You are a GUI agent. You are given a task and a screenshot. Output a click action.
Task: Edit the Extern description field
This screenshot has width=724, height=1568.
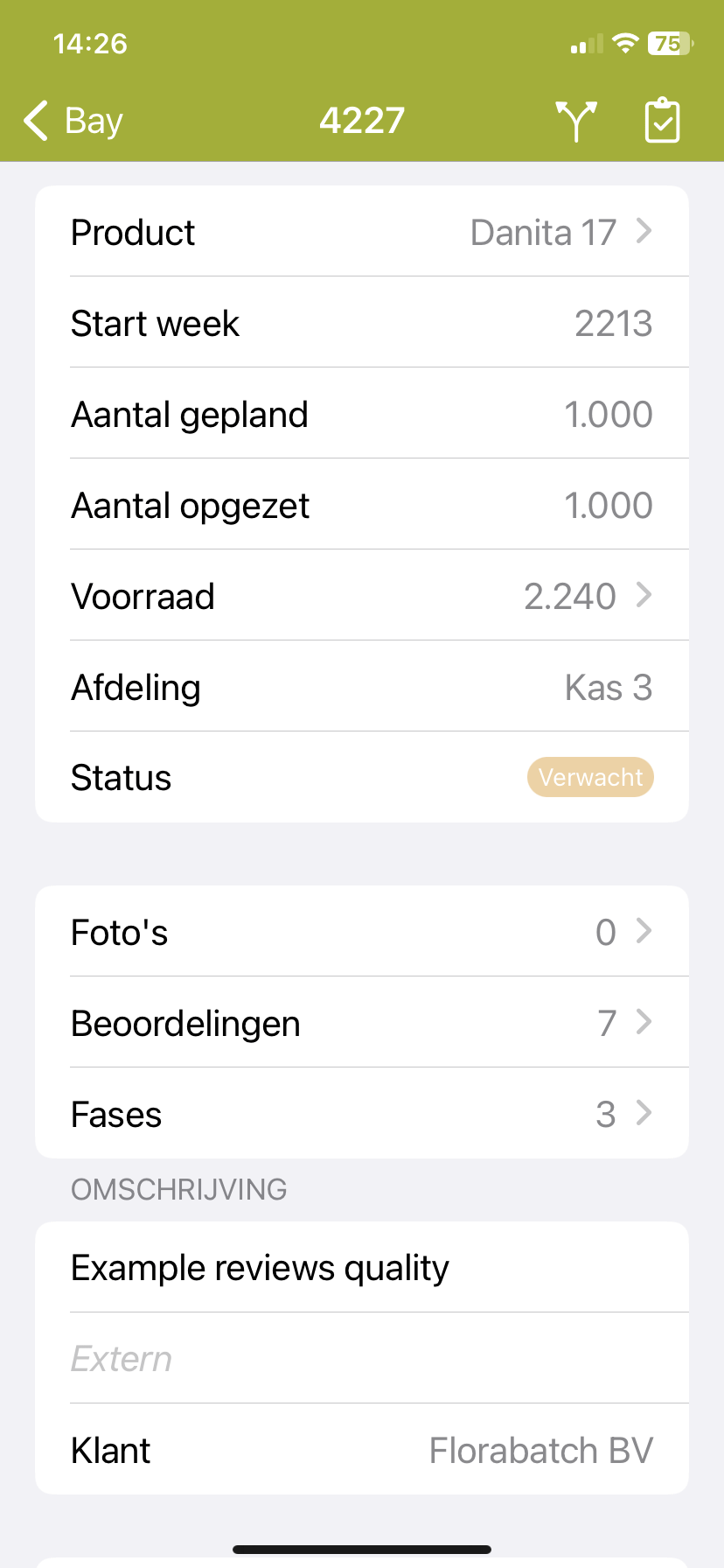tap(362, 1359)
